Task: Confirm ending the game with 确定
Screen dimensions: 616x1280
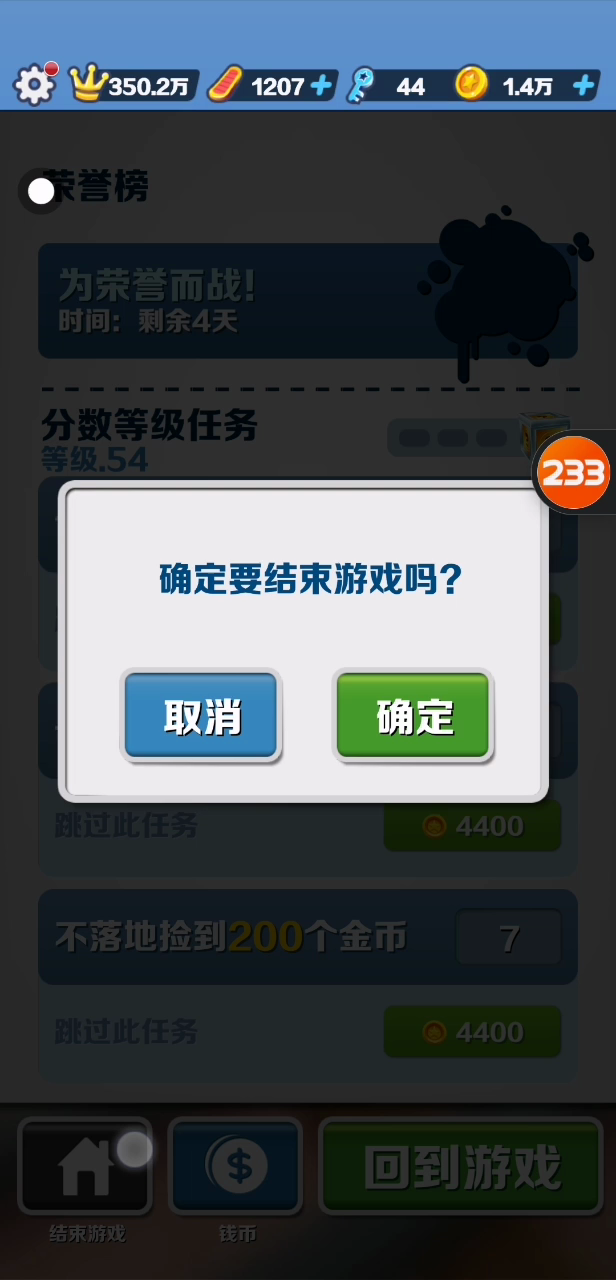Action: tap(413, 716)
